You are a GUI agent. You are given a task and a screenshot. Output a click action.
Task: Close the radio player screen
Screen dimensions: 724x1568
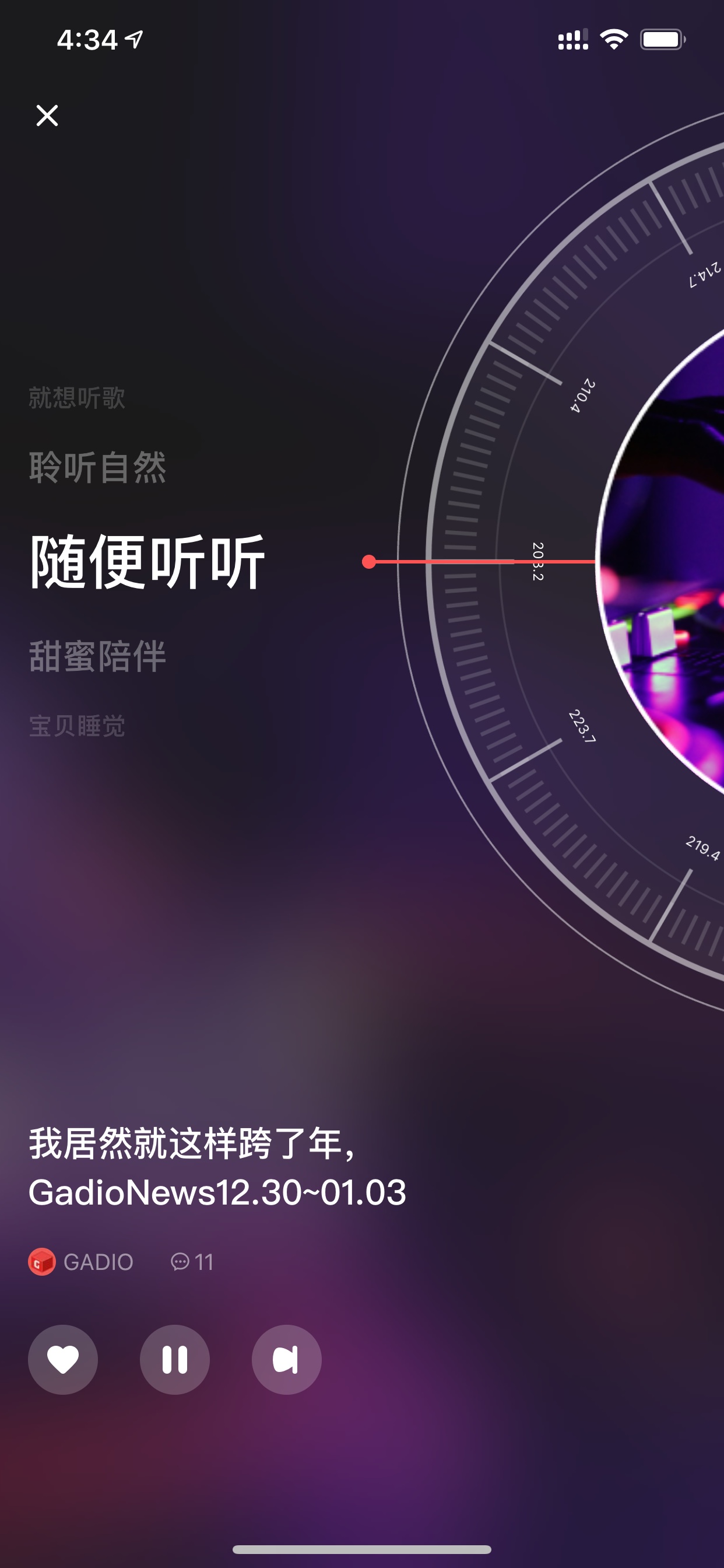pos(47,116)
